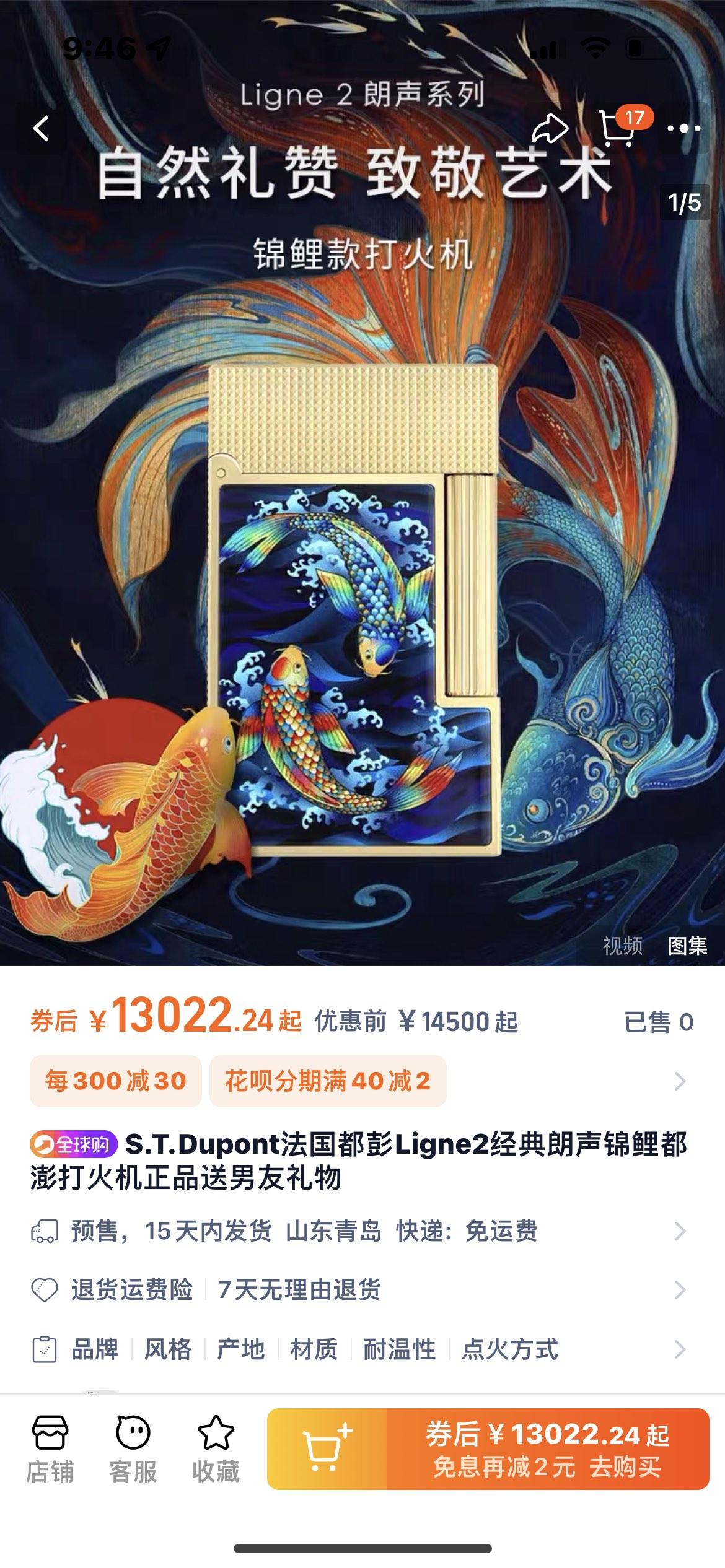
Task: Add item to 收藏 favorites
Action: (x=216, y=1450)
